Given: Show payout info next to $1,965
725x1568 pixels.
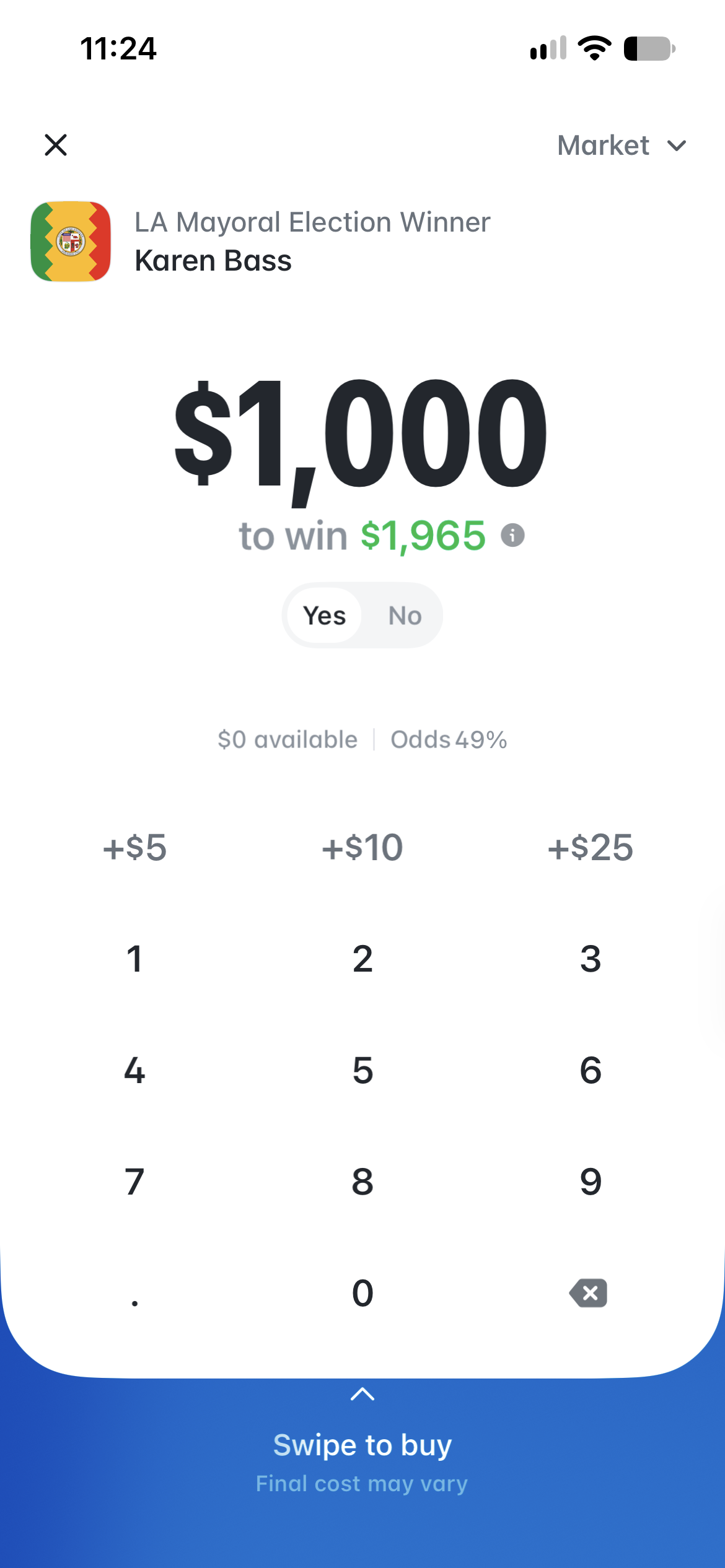Looking at the screenshot, I should [512, 535].
